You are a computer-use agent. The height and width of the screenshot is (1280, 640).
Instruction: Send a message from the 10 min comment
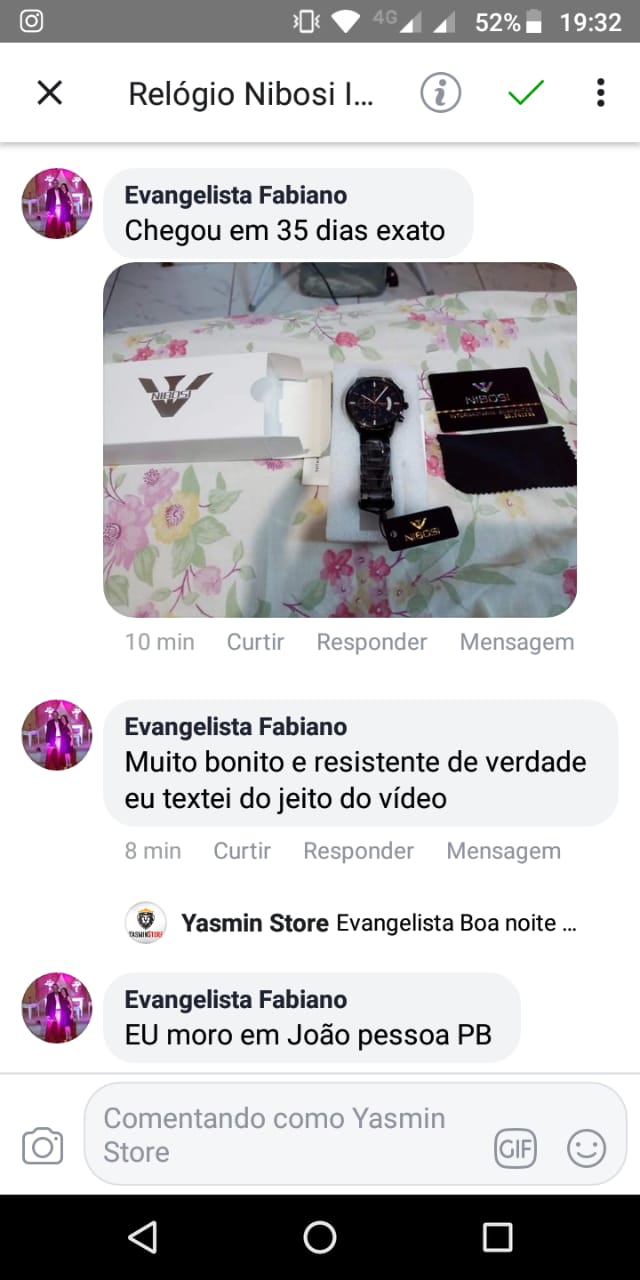click(x=517, y=642)
